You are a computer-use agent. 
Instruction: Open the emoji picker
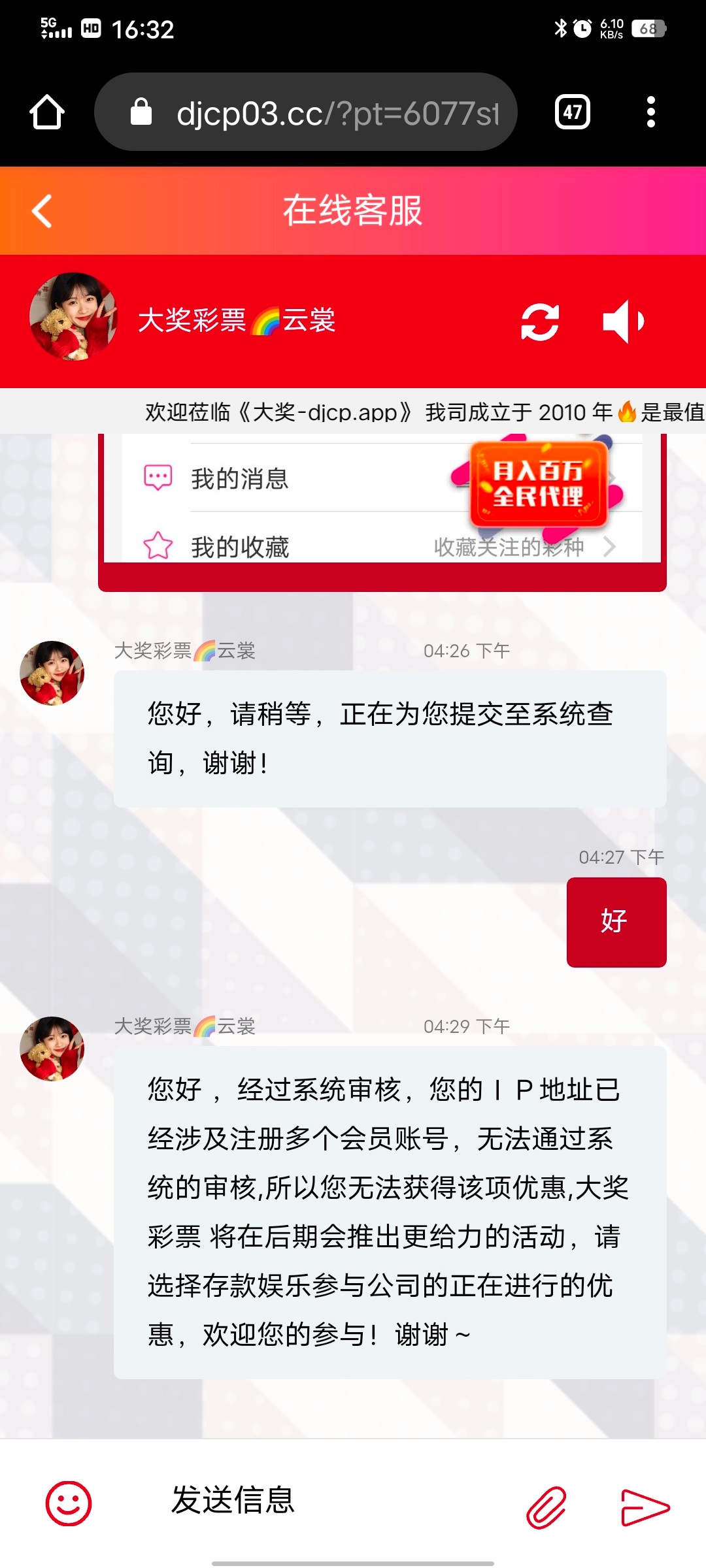pyautogui.click(x=68, y=1503)
